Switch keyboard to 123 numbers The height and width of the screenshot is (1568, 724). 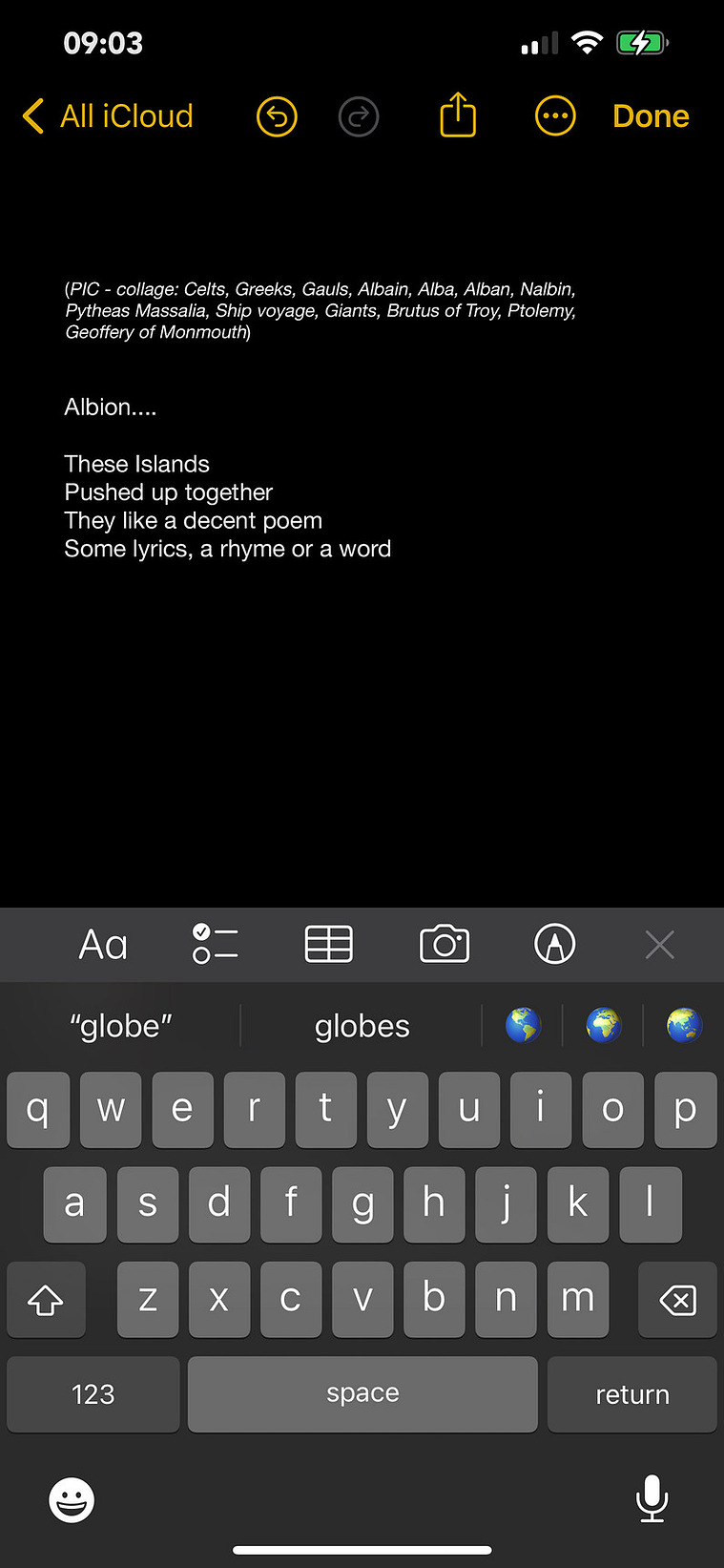pos(93,1394)
